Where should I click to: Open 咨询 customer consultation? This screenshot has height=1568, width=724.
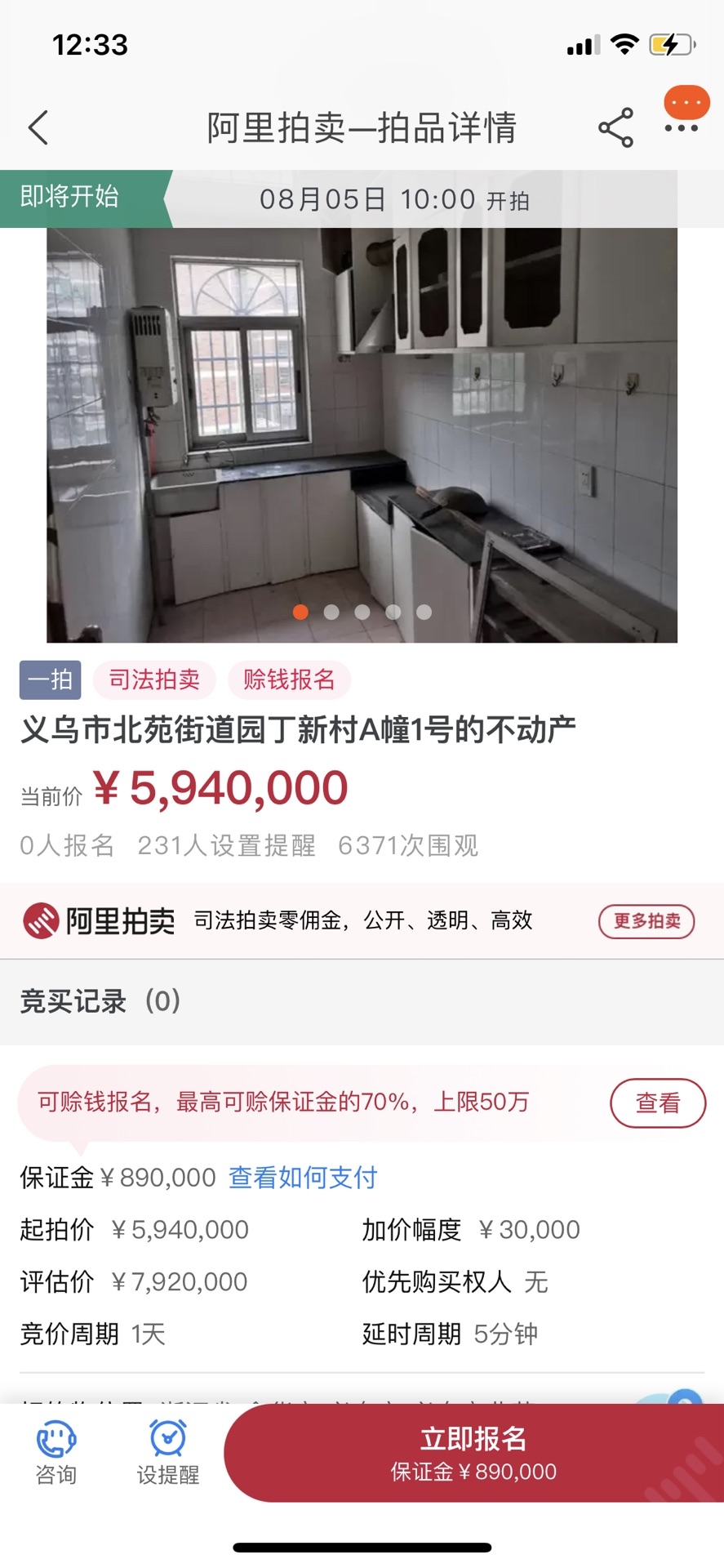[x=56, y=1451]
